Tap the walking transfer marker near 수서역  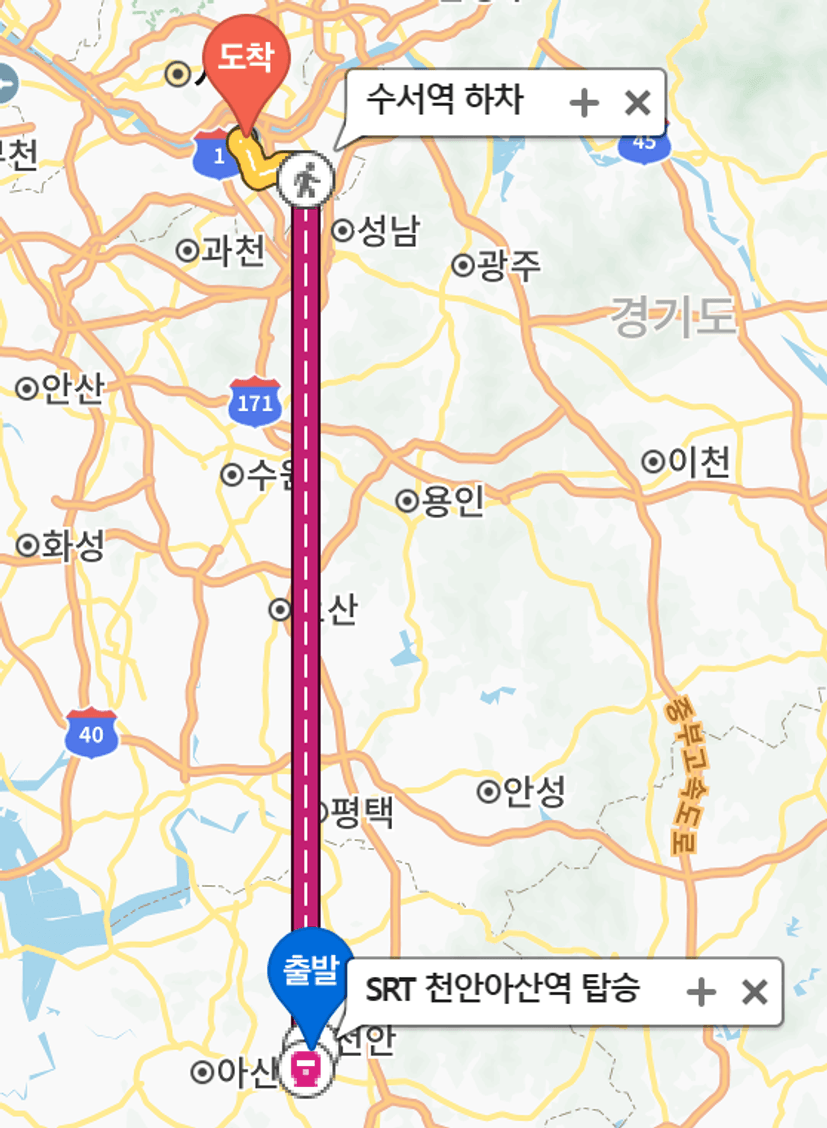[x=306, y=181]
